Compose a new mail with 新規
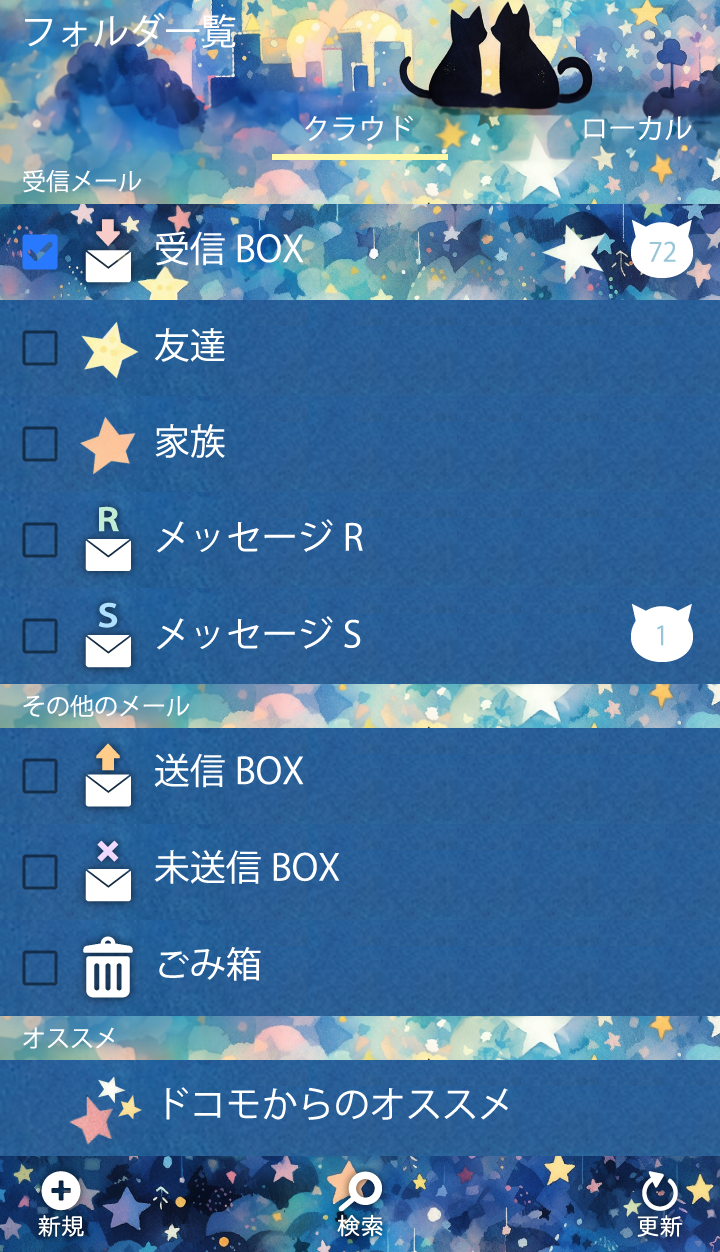 (61, 1205)
